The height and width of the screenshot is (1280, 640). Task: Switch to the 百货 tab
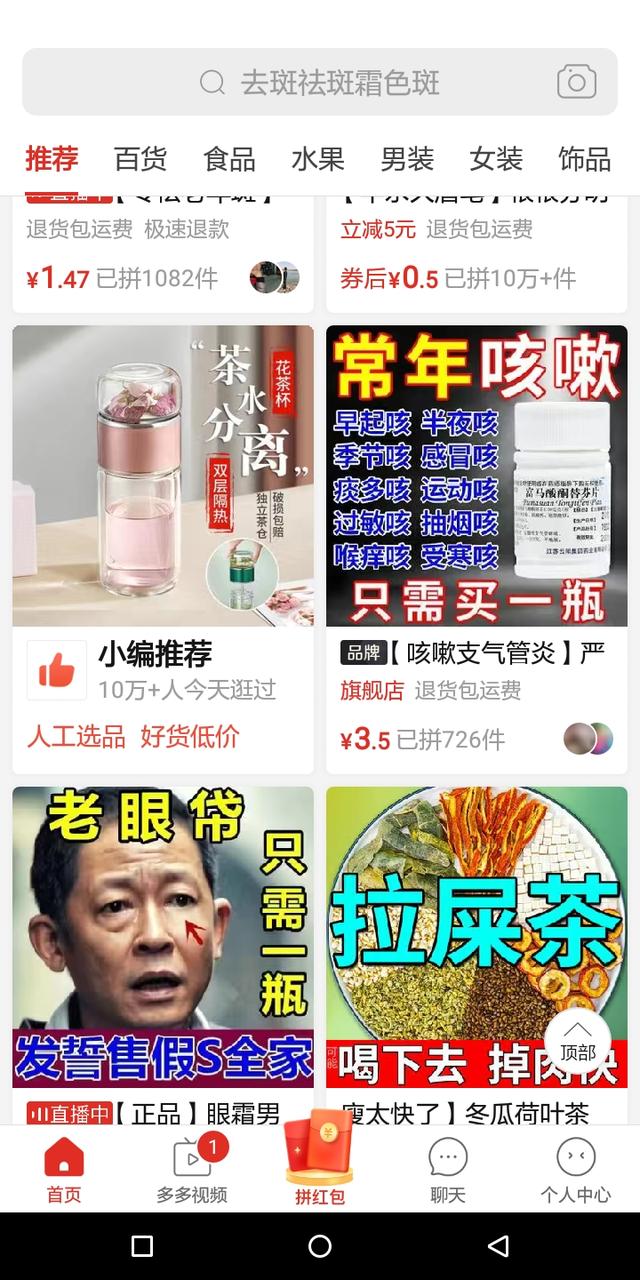tap(140, 158)
